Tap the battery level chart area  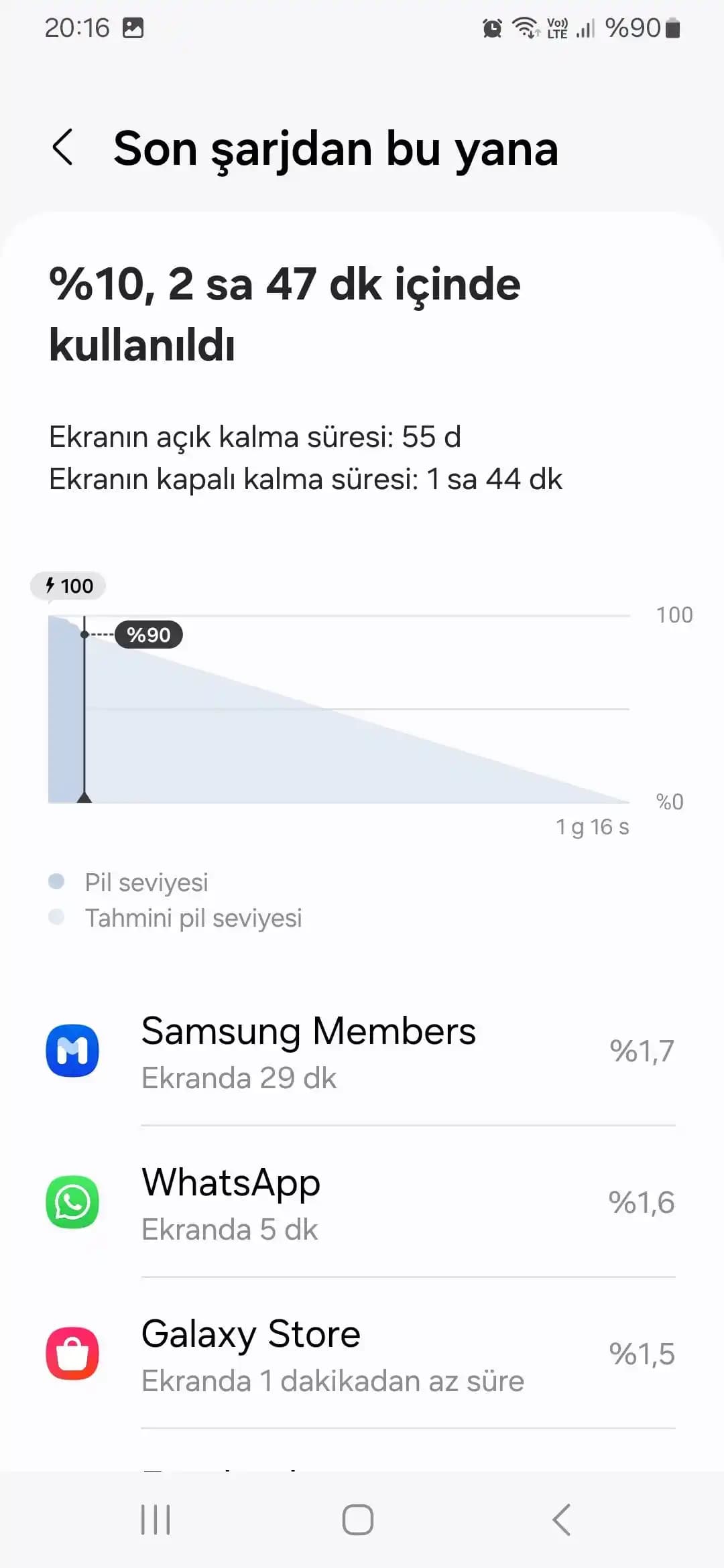tap(335, 710)
